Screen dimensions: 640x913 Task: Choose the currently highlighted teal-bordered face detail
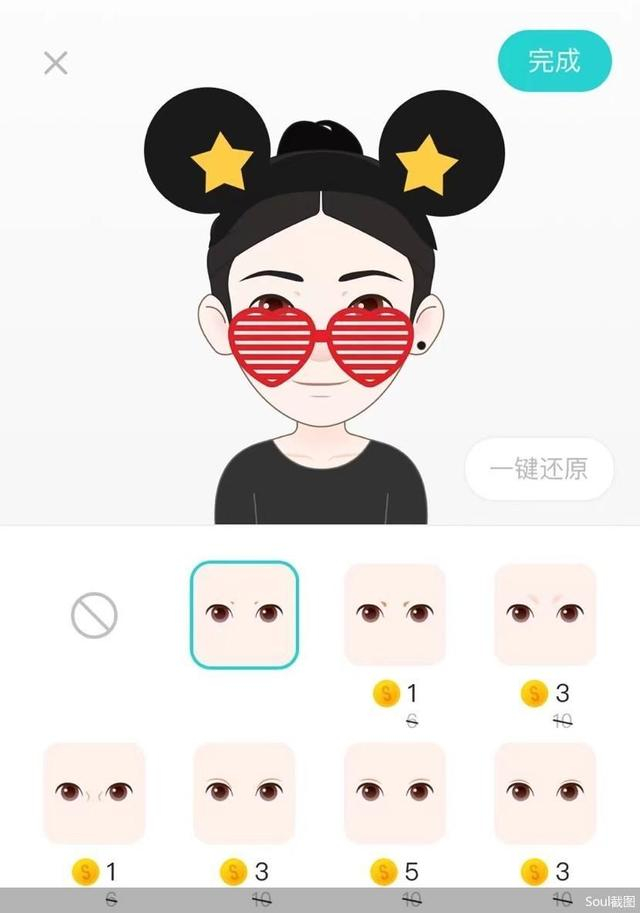(x=244, y=615)
